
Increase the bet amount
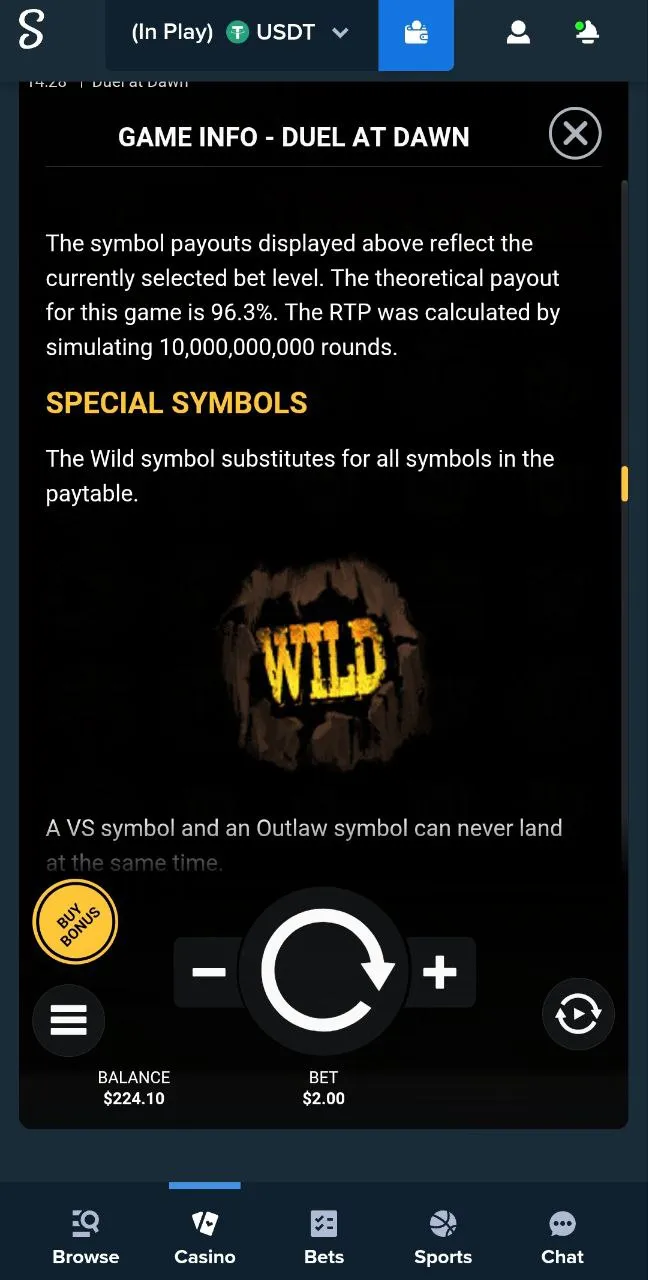pyautogui.click(x=440, y=971)
